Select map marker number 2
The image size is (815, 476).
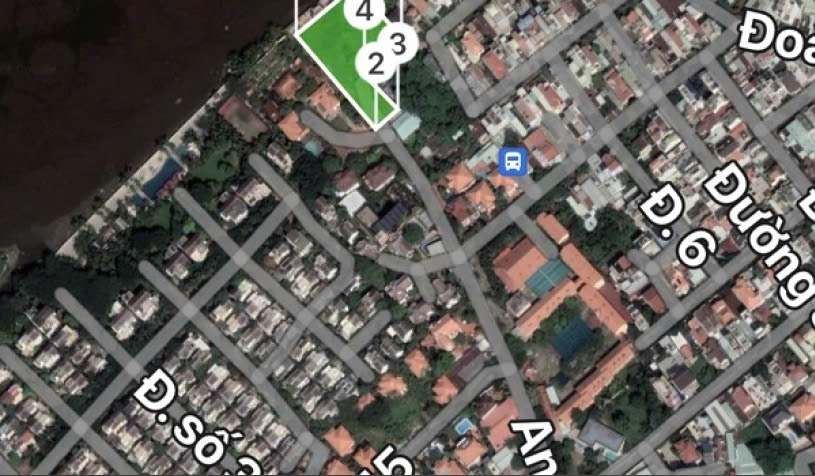point(375,64)
